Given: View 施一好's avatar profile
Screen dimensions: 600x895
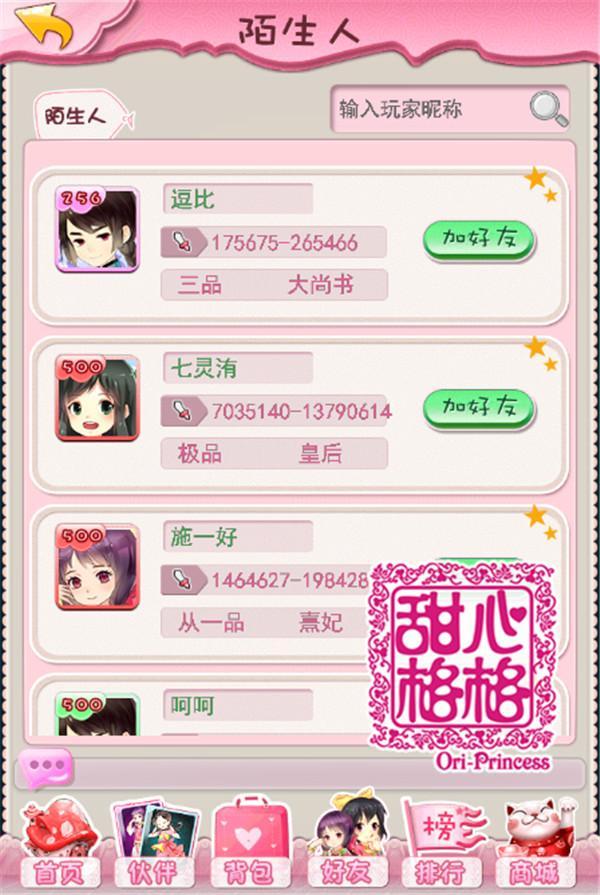Looking at the screenshot, I should click(97, 567).
